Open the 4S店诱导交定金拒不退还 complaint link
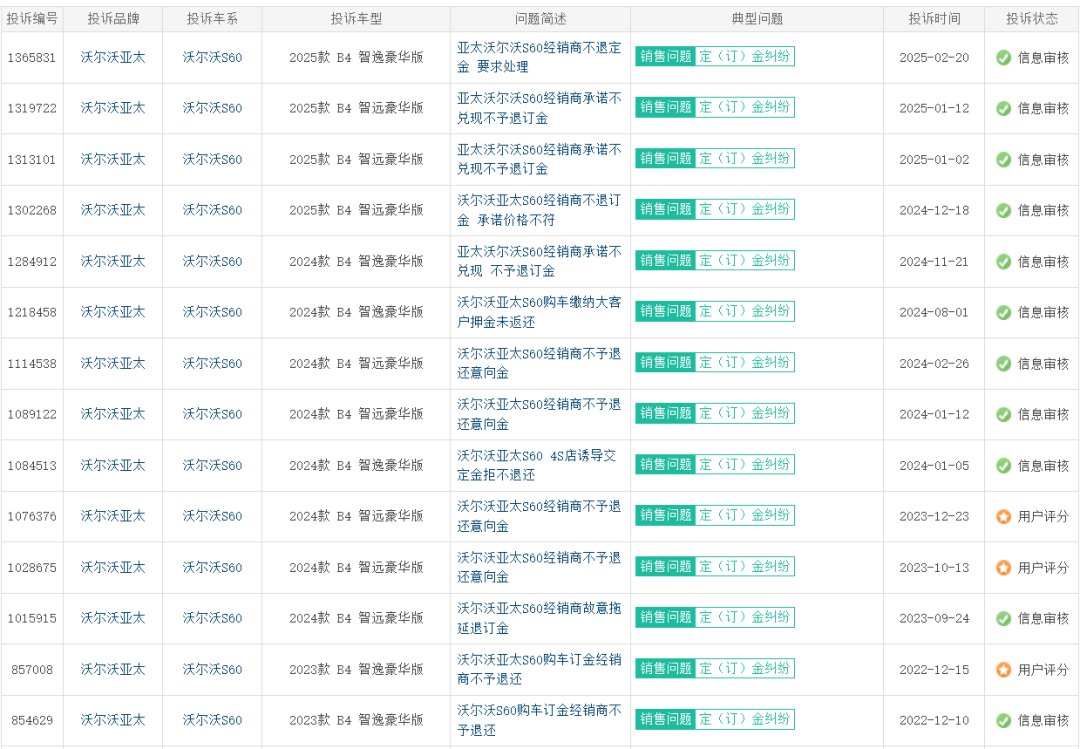Image resolution: width=1080 pixels, height=749 pixels. coord(539,465)
